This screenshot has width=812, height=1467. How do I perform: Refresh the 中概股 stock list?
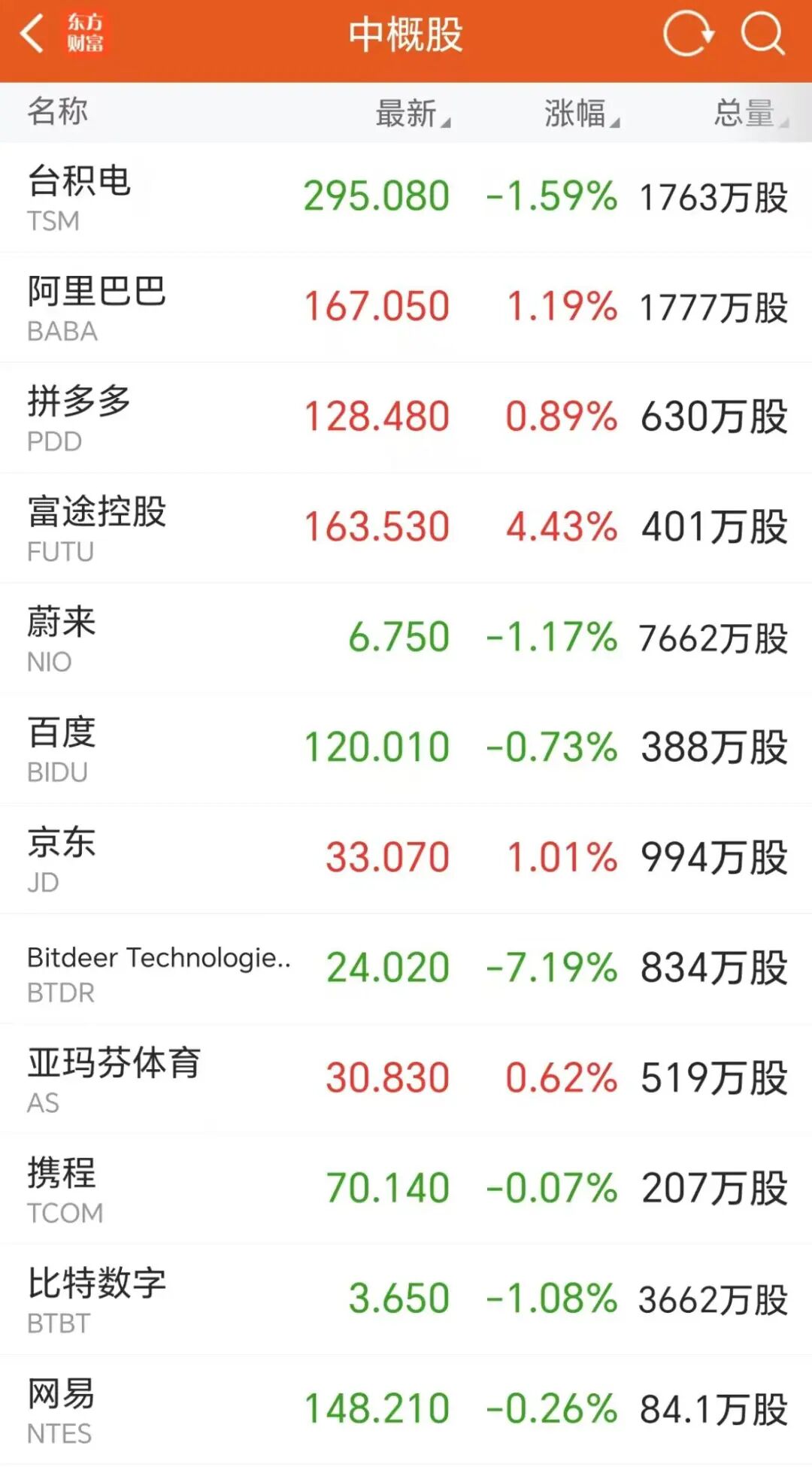point(687,35)
